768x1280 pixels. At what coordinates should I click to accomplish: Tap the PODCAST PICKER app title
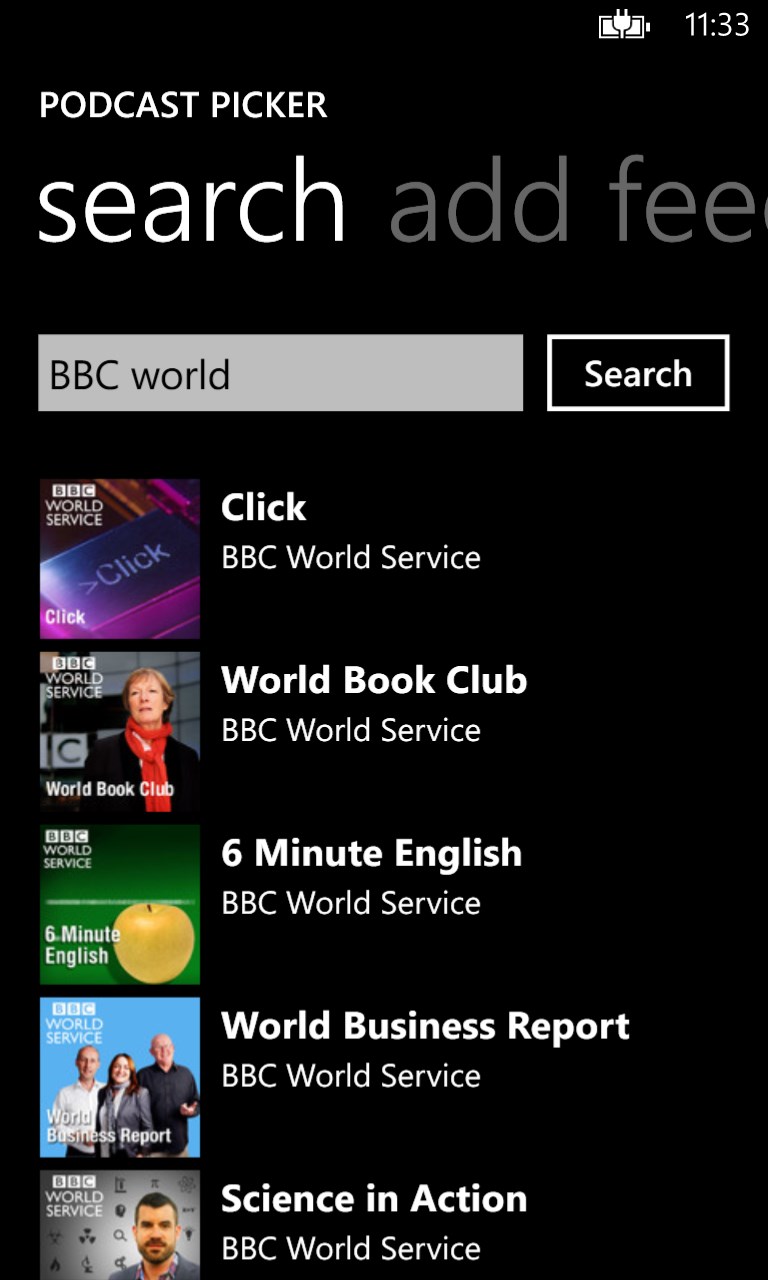pos(183,105)
